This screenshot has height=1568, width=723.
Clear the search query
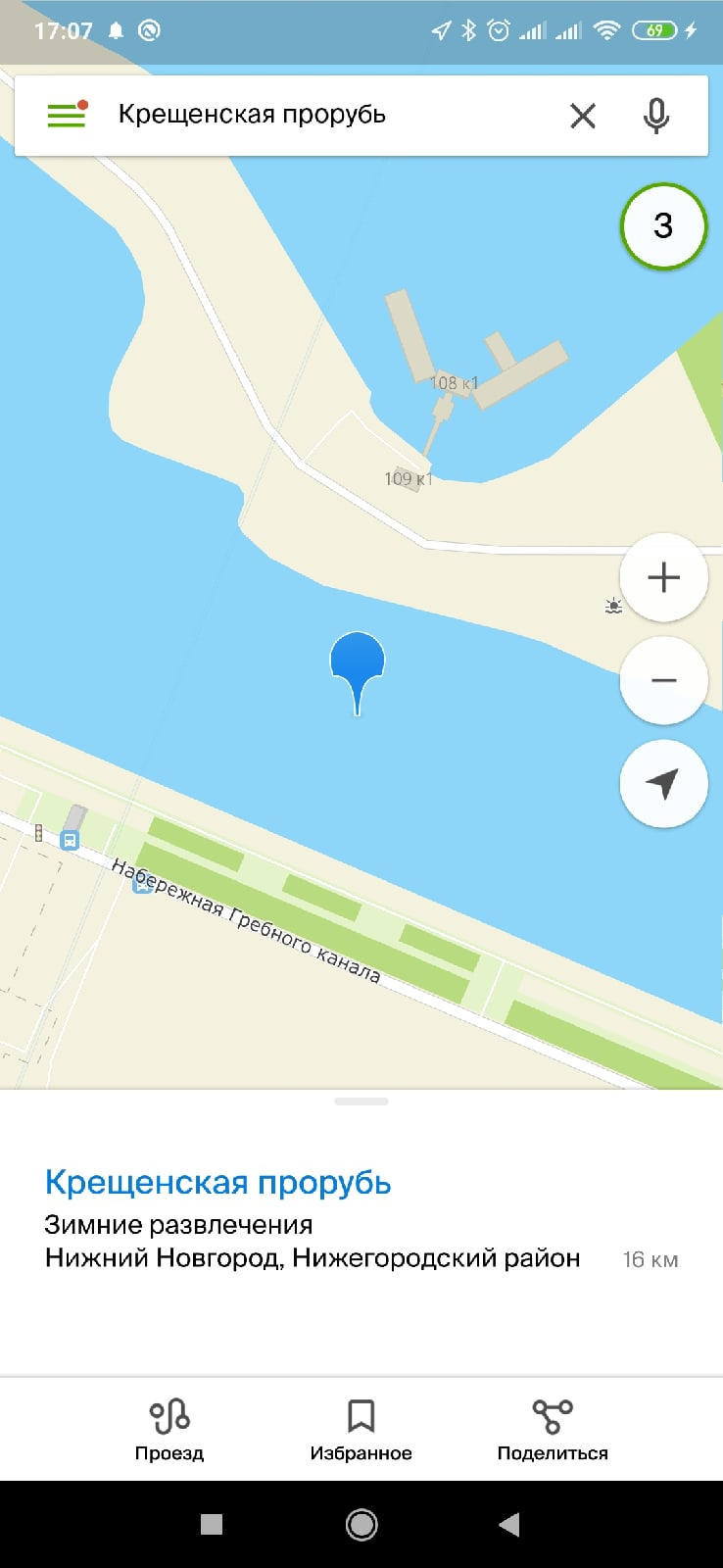583,116
